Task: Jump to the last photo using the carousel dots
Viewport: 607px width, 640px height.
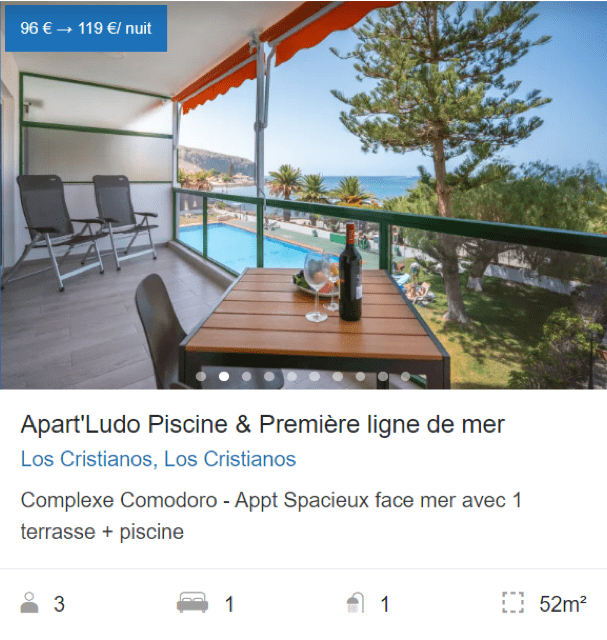Action: (405, 377)
